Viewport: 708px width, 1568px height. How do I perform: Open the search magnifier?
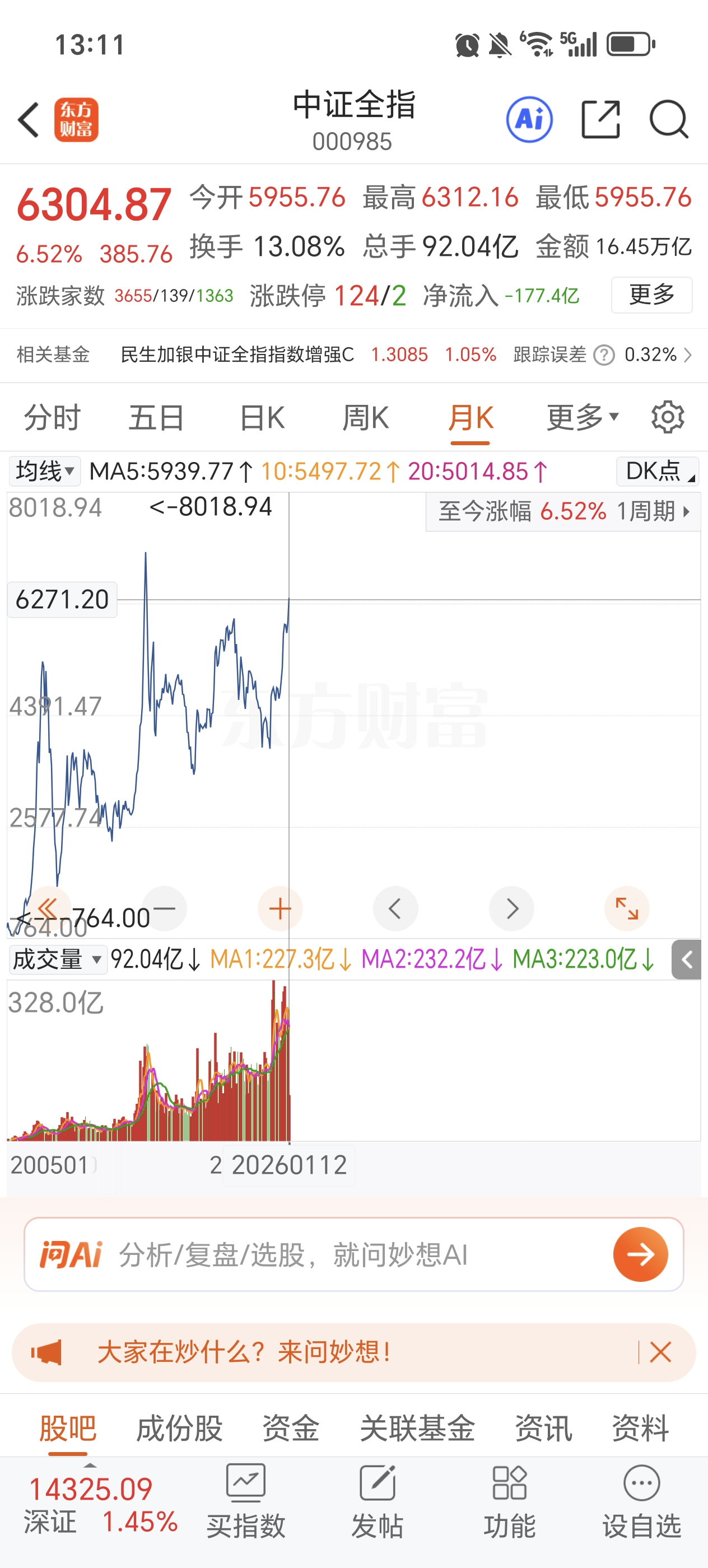pyautogui.click(x=668, y=120)
